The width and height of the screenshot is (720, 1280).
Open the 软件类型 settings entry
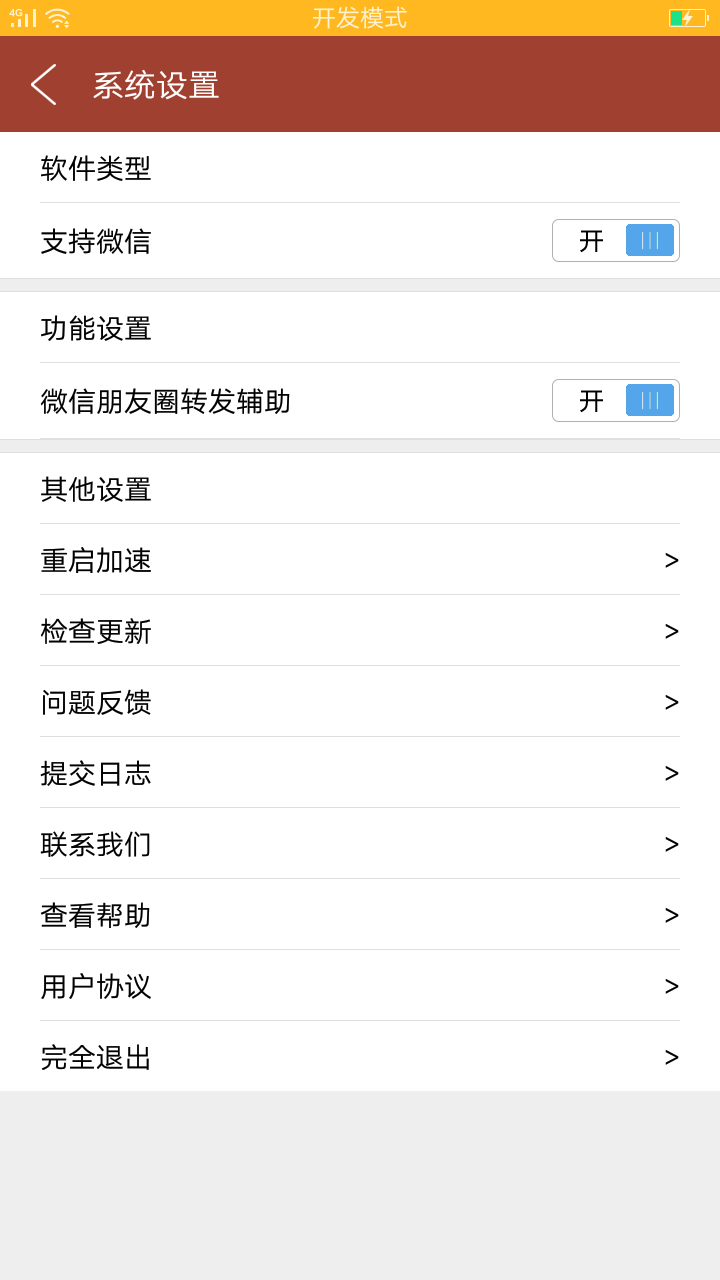tap(96, 169)
